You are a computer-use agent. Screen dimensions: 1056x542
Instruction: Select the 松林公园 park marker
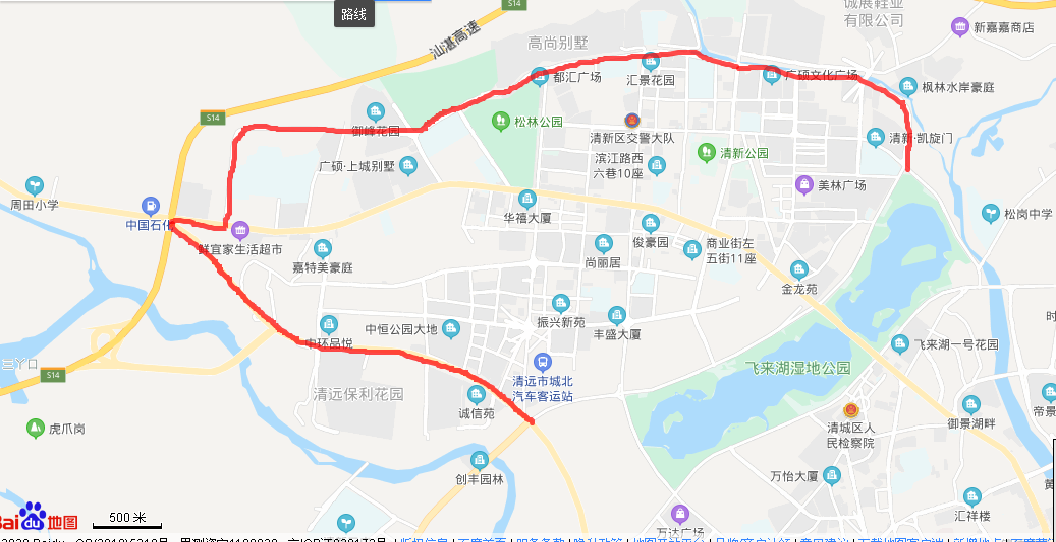500,122
